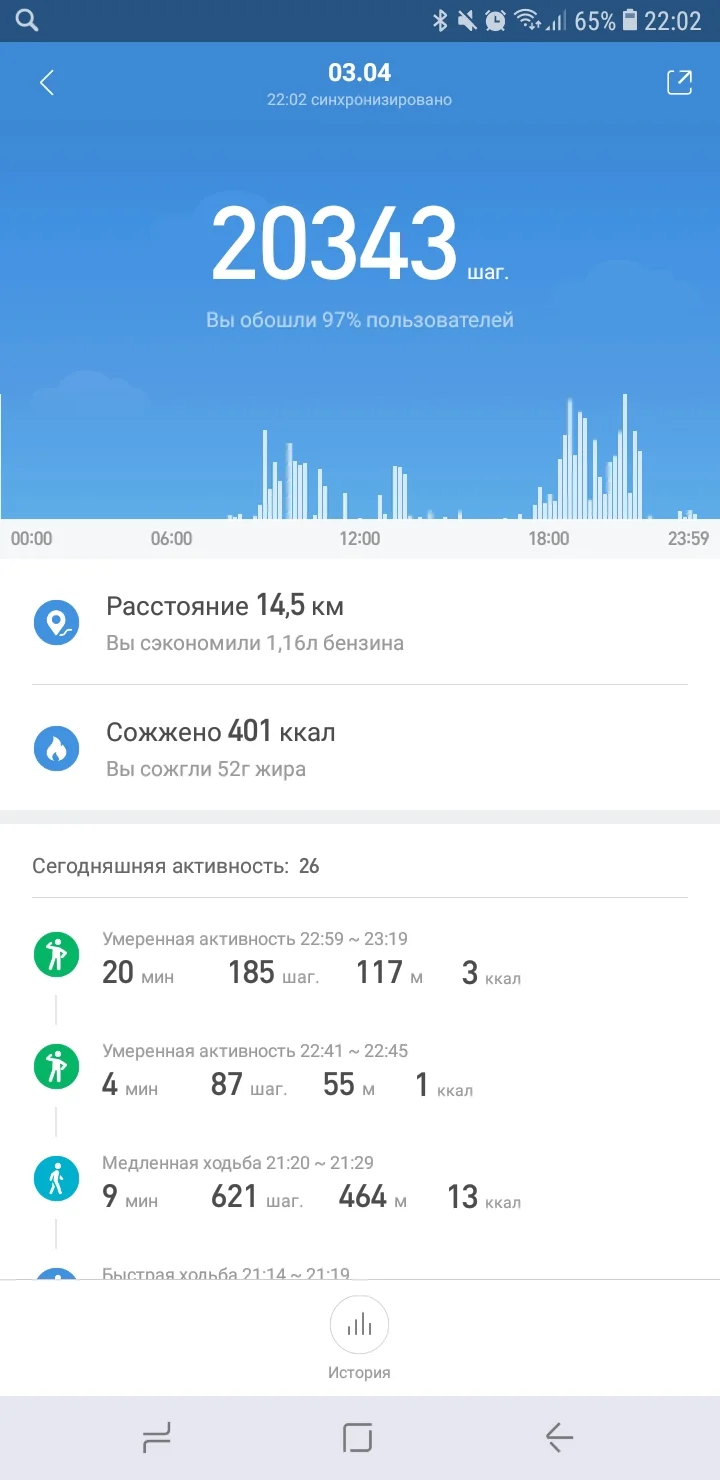720x1480 pixels.
Task: Select the blue distance pin icon
Action: click(57, 622)
